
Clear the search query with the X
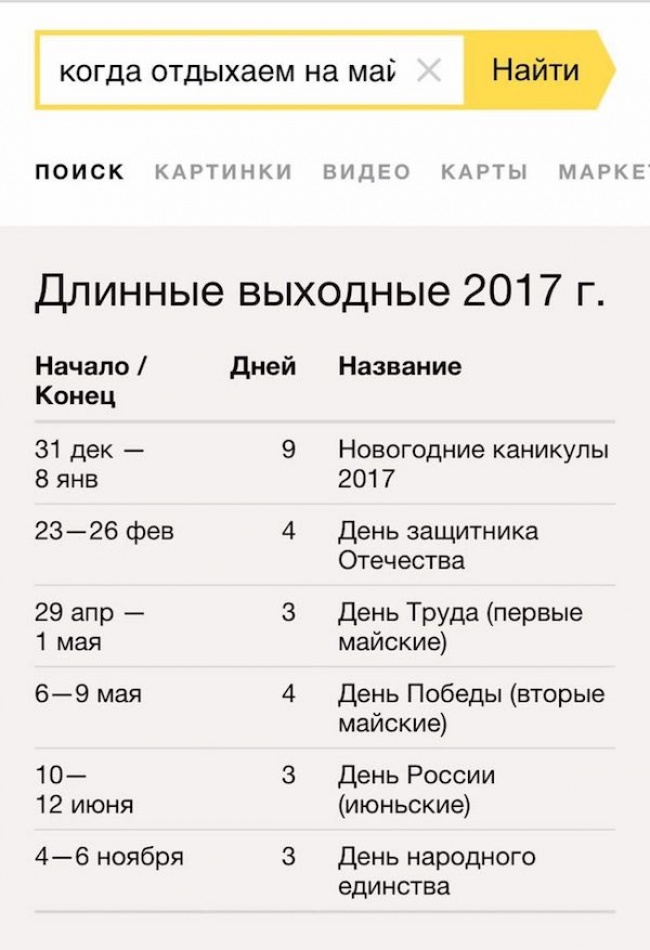tap(428, 71)
